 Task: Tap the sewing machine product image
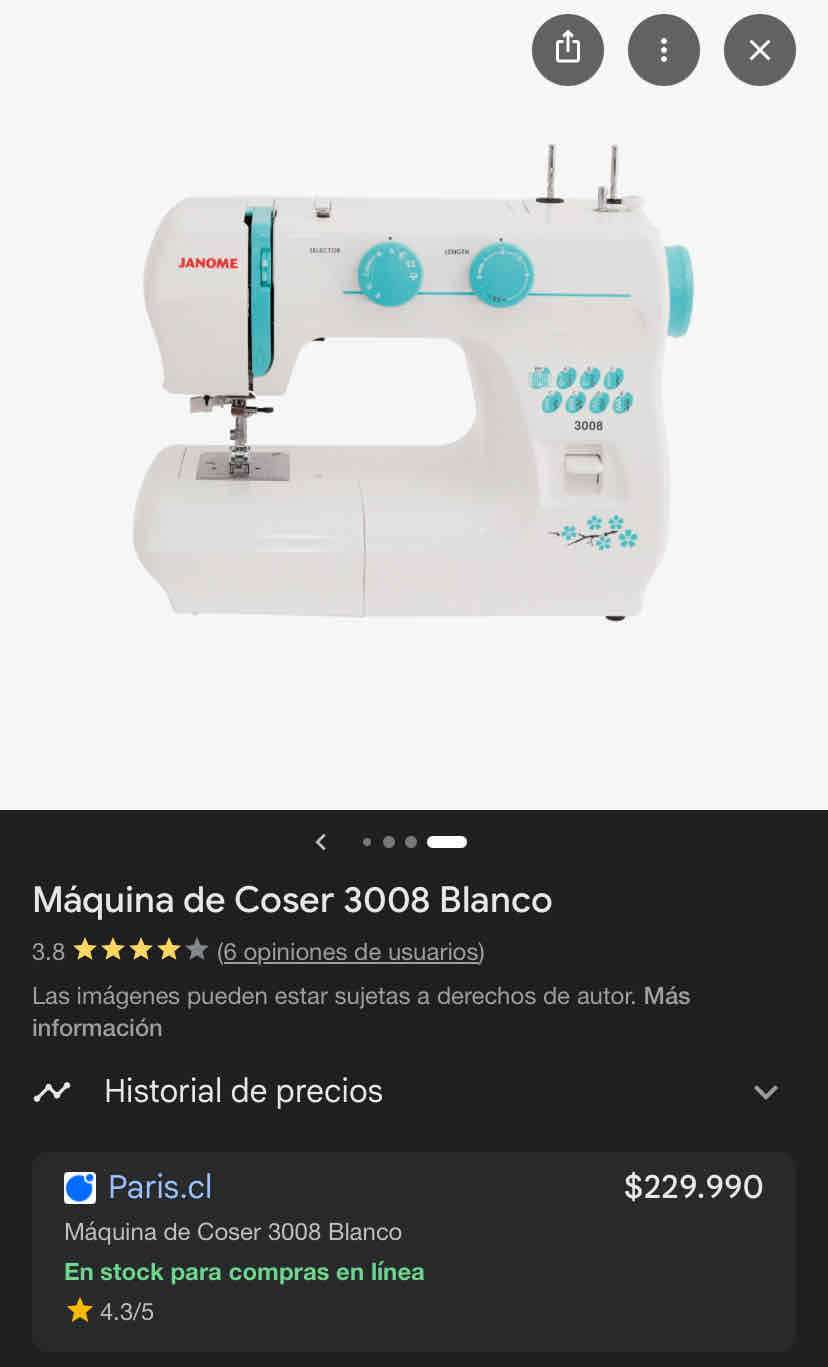click(414, 400)
